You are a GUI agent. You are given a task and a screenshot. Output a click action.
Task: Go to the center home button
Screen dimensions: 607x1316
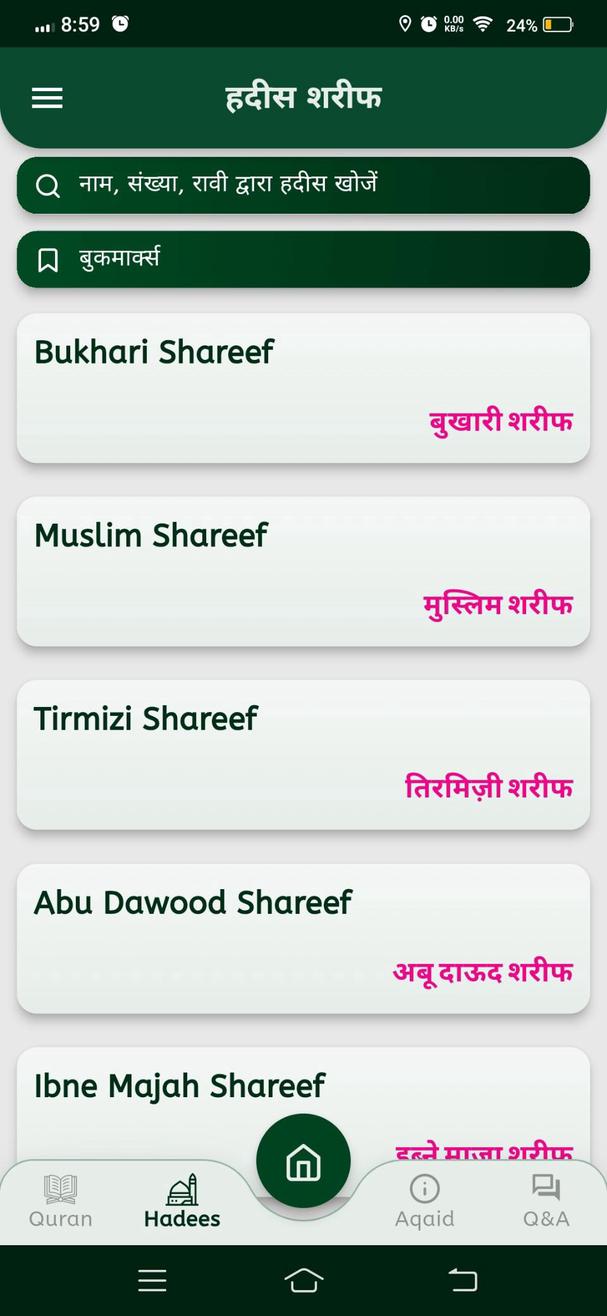pos(303,1162)
